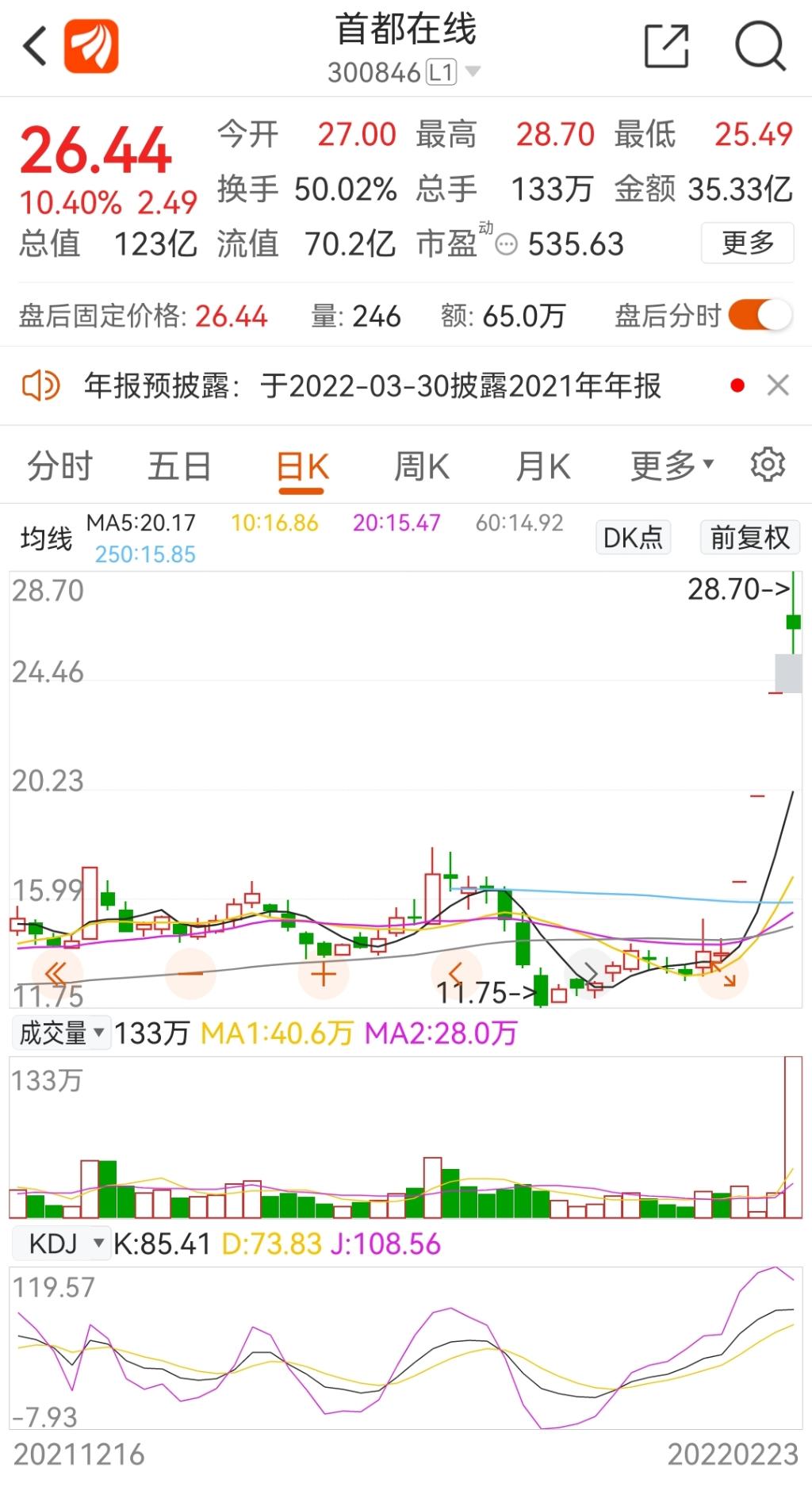Switch to the 五日 chart tab
The height and width of the screenshot is (1487, 812).
pos(179,466)
